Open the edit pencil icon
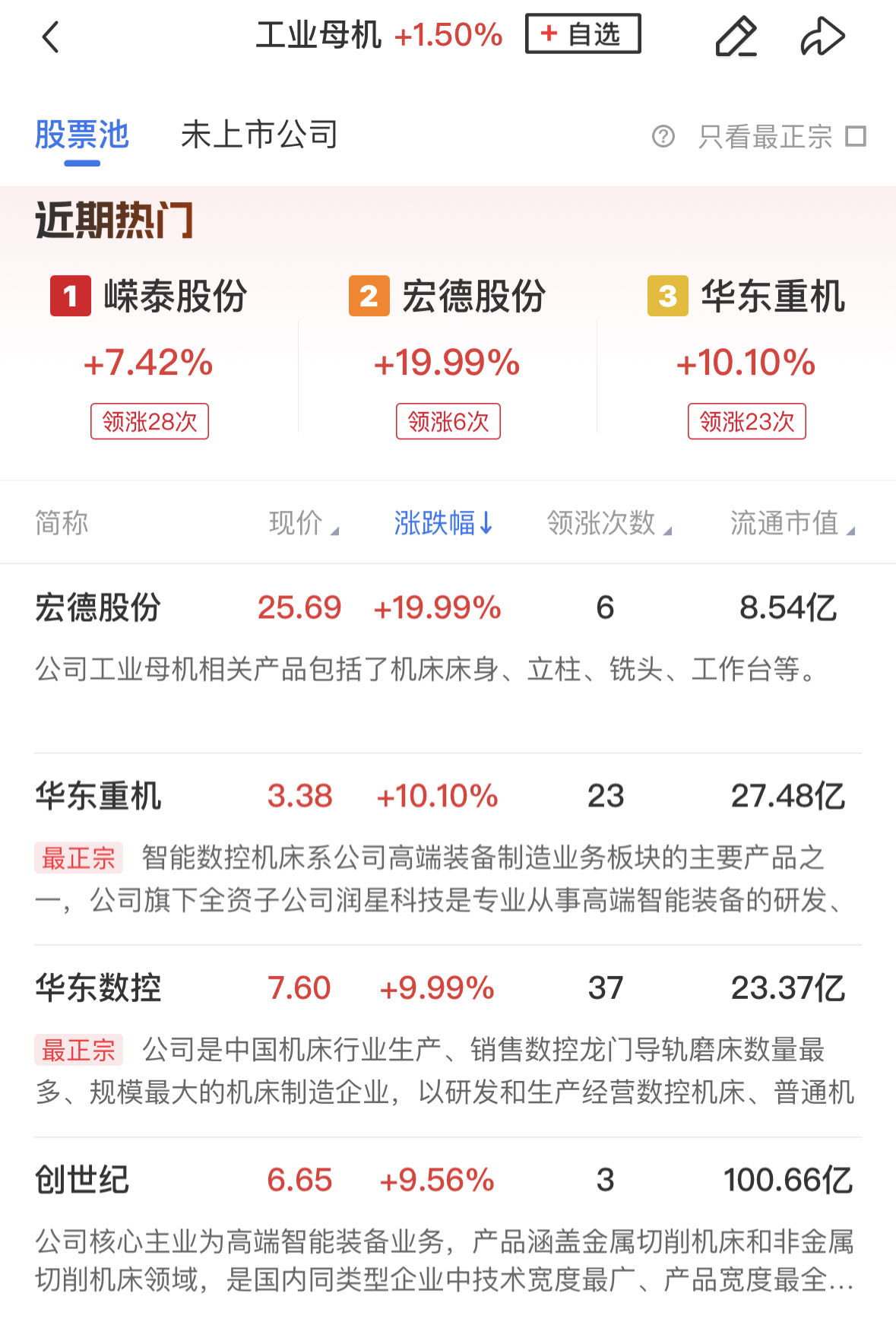This screenshot has width=896, height=1322. click(736, 36)
